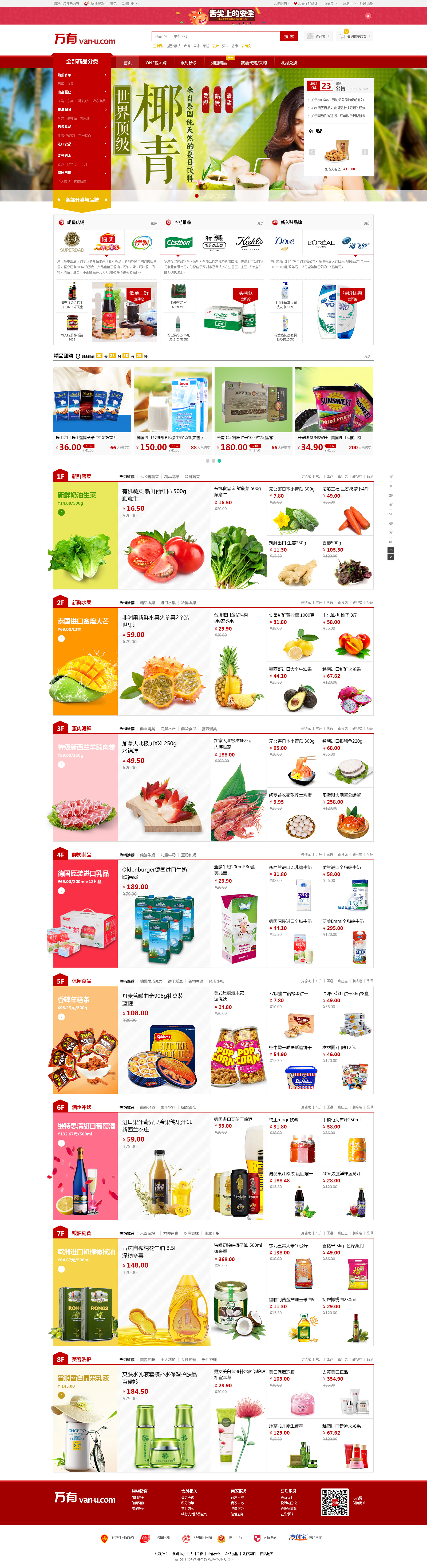Go to the 首页 home tab
This screenshot has height=1568, width=427.
127,63
